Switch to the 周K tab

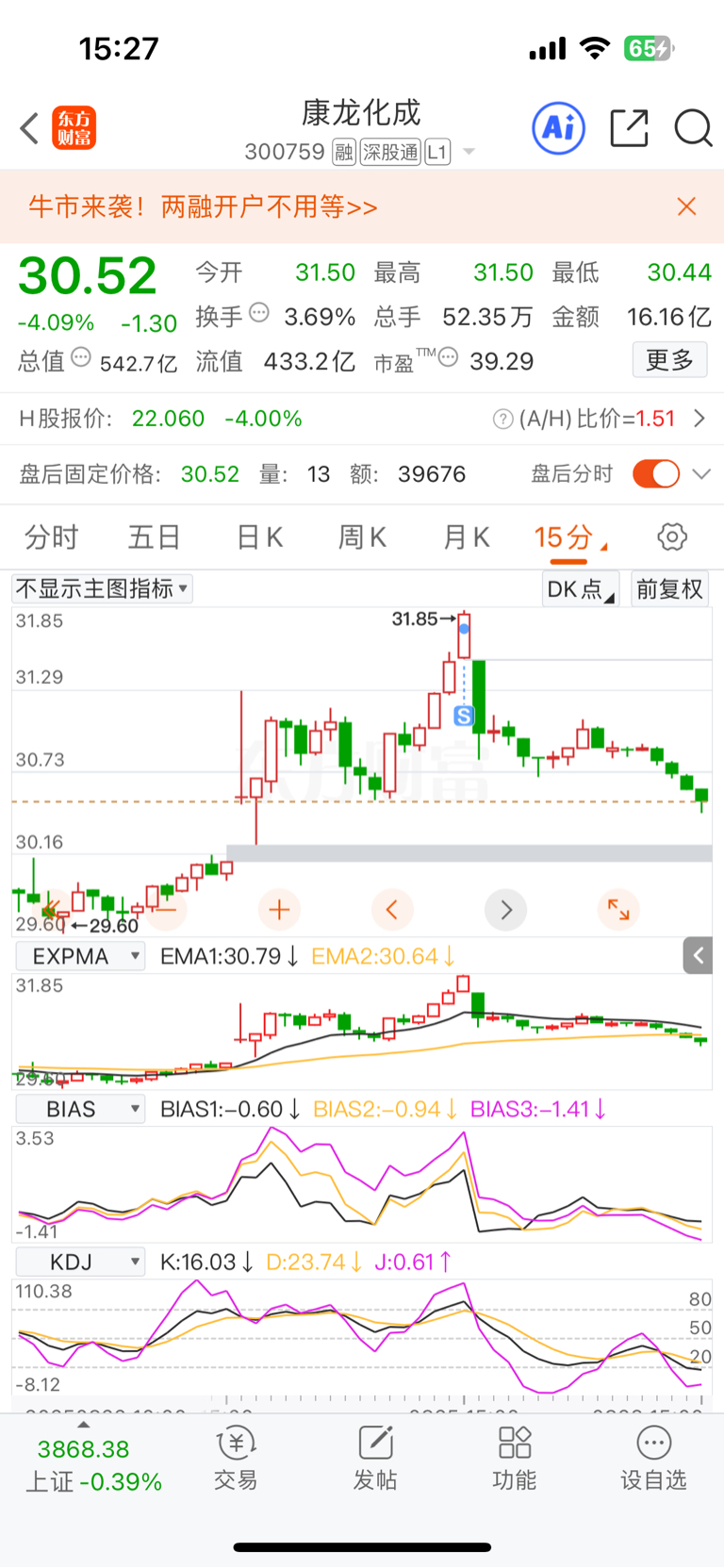coord(362,537)
